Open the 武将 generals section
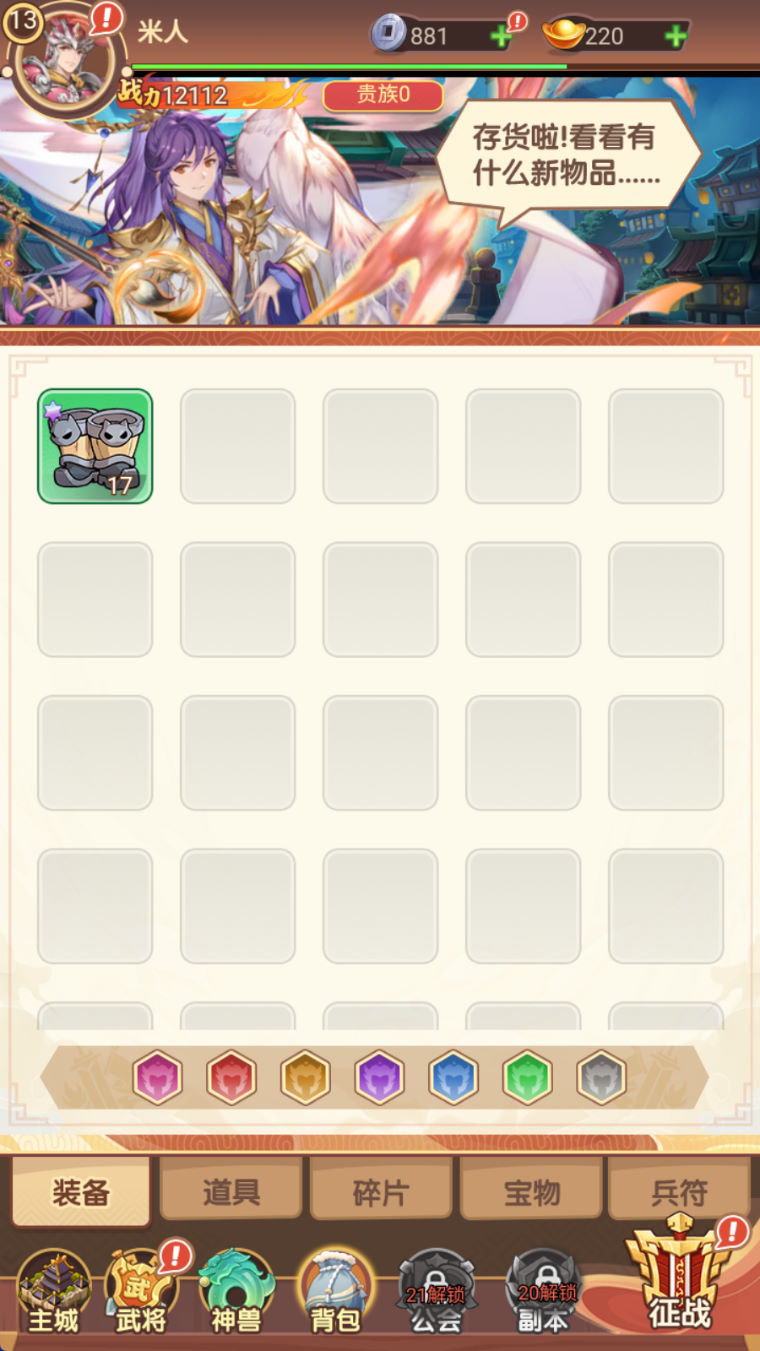Screen dimensions: 760x1351 coord(141,1291)
